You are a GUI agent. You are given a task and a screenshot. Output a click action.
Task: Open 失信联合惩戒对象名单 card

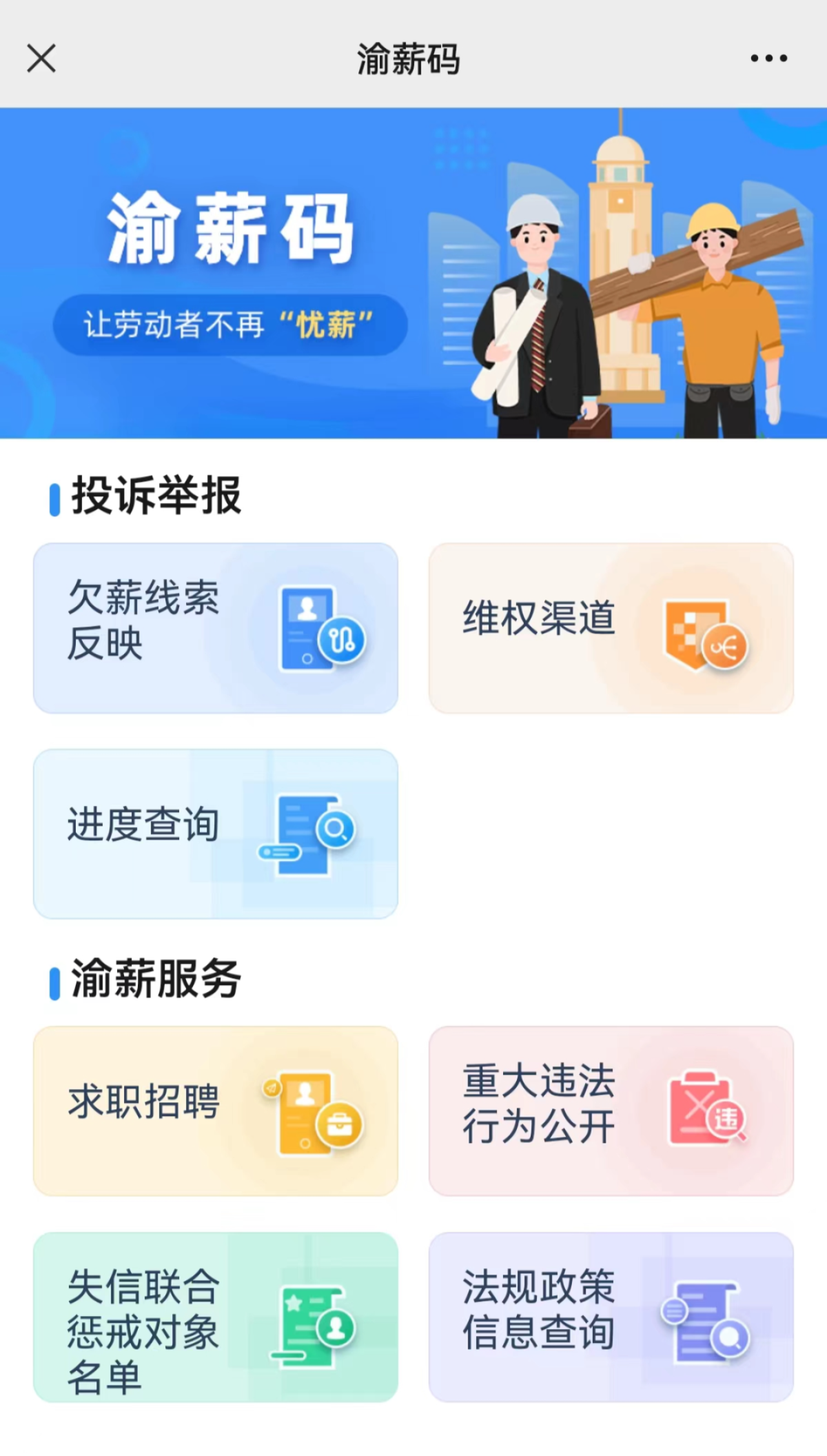pyautogui.click(x=216, y=1317)
